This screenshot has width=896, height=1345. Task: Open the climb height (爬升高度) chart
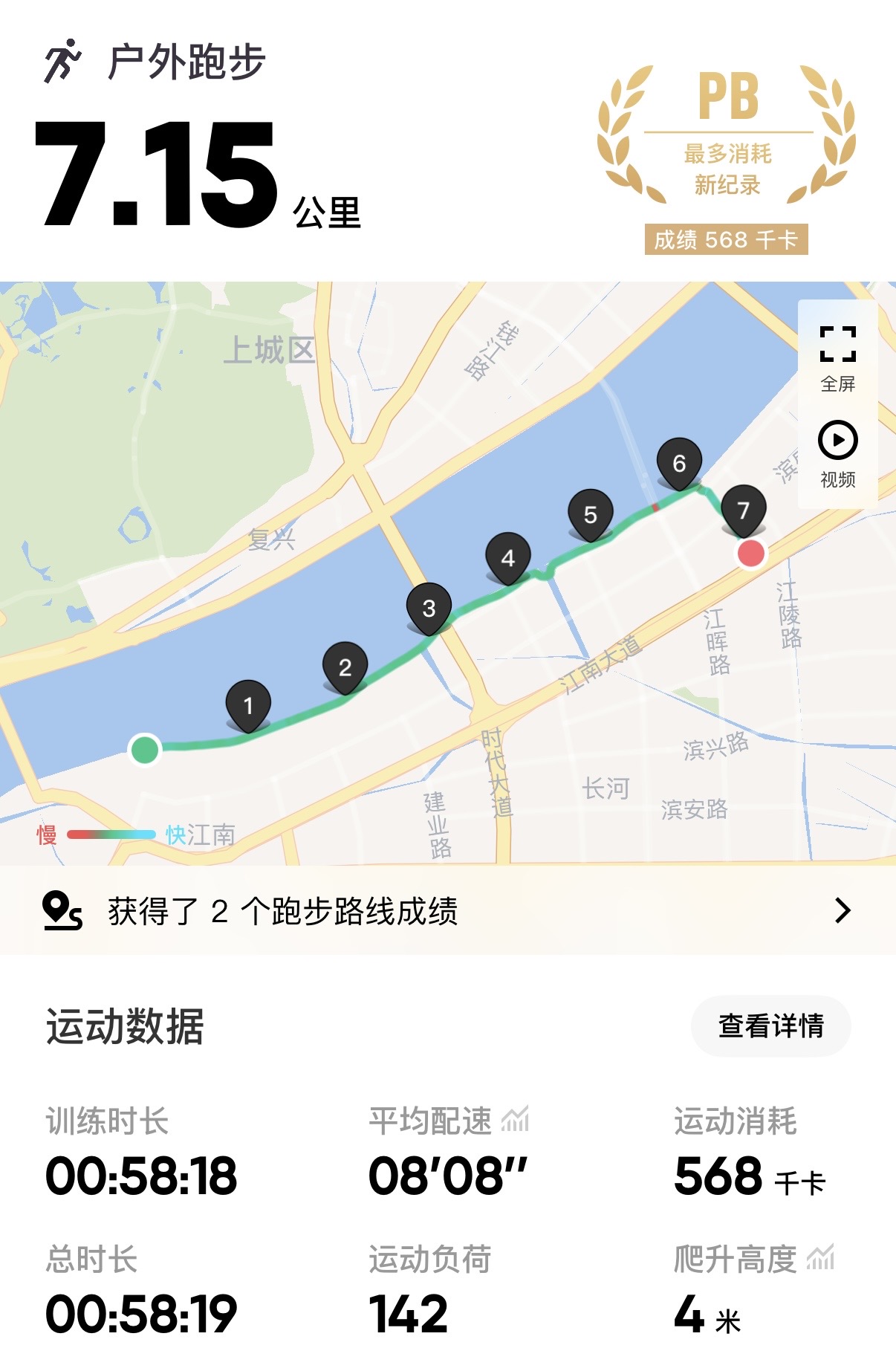coord(820,1258)
